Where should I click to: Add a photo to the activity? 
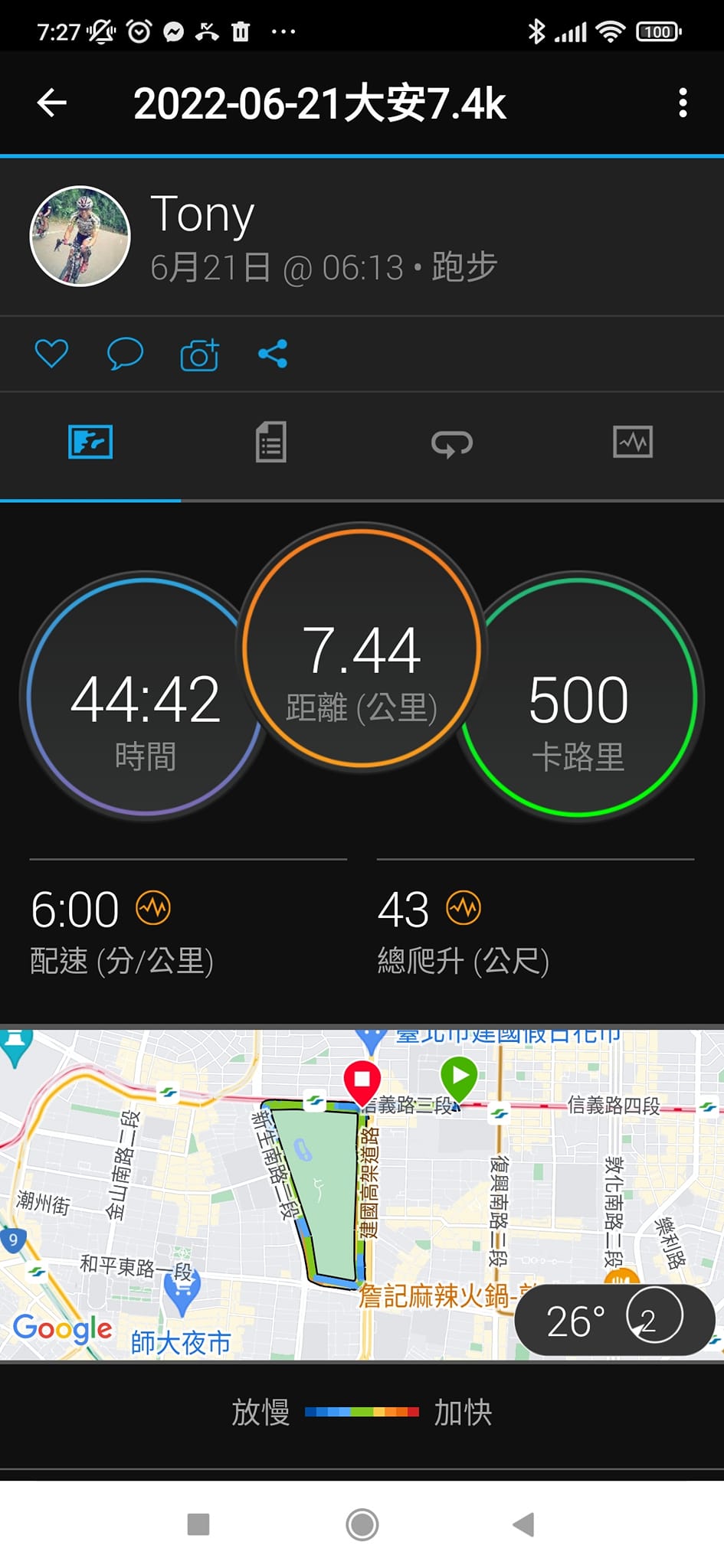tap(199, 354)
